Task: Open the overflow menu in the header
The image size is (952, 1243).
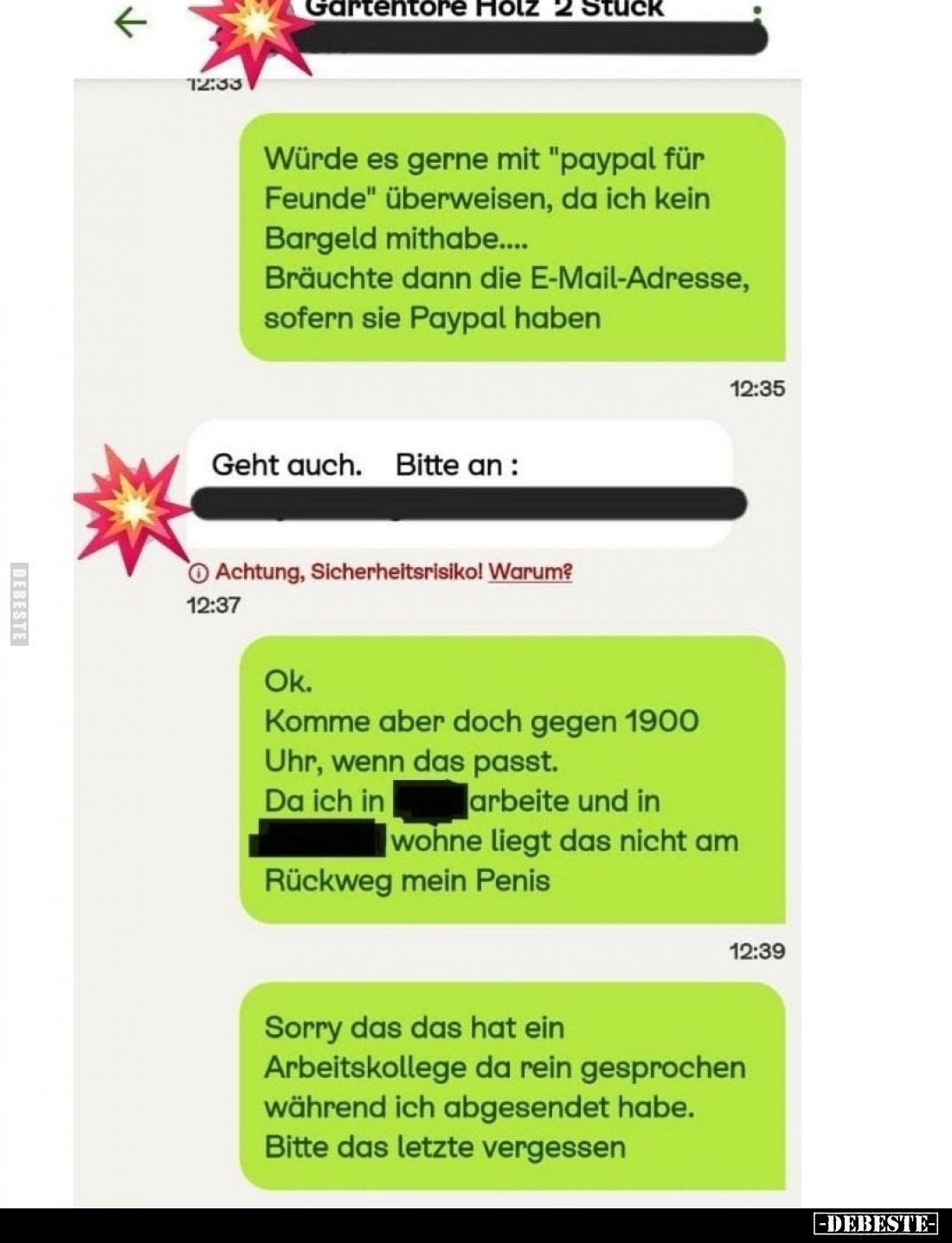Action: tap(757, 12)
